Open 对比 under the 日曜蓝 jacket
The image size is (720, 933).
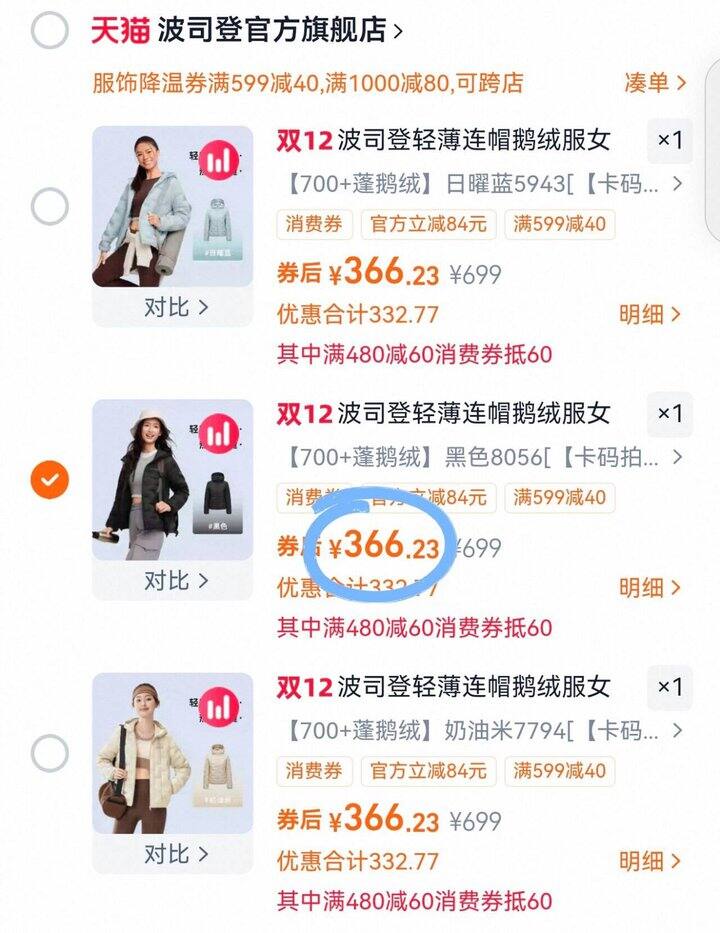[x=174, y=307]
